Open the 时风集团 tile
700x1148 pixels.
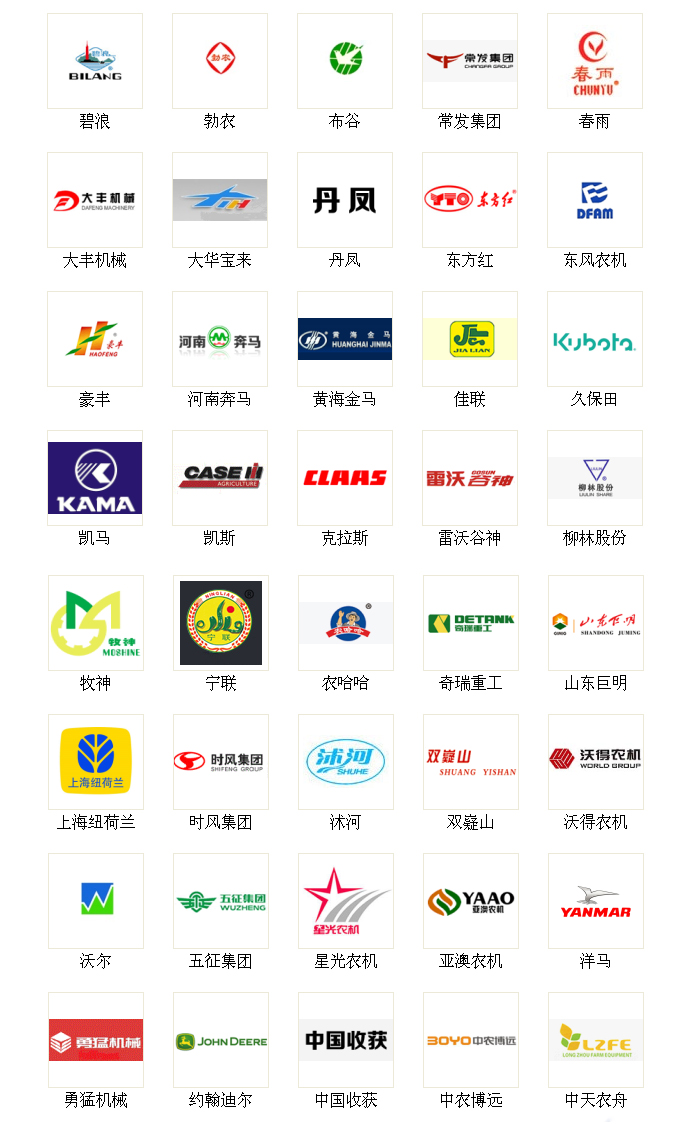(x=221, y=762)
